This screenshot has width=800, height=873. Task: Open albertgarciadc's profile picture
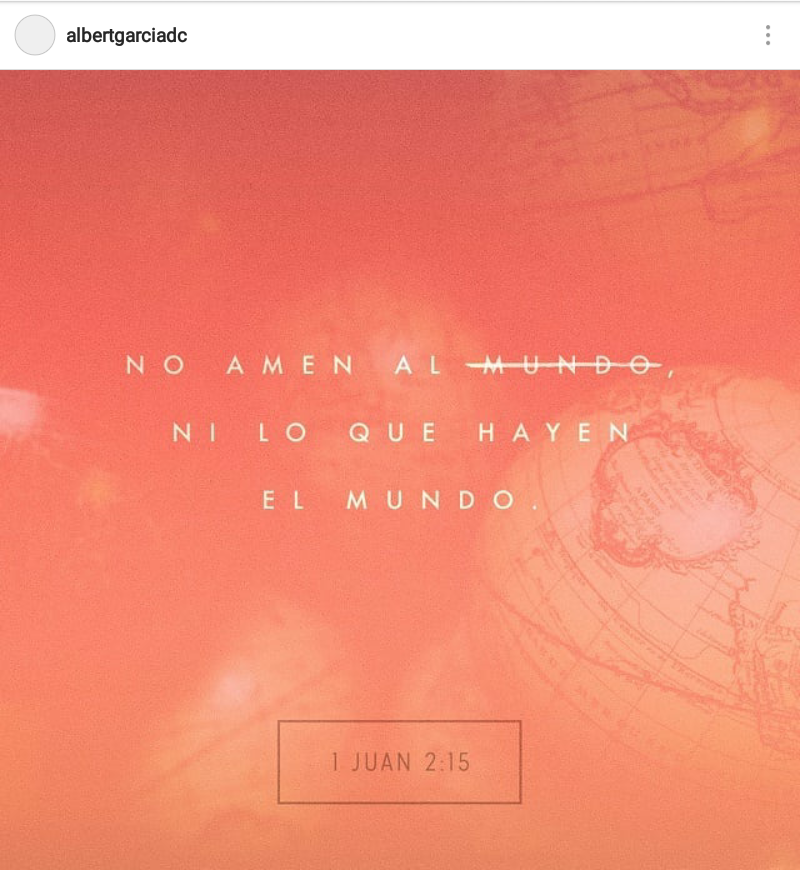pyautogui.click(x=35, y=36)
